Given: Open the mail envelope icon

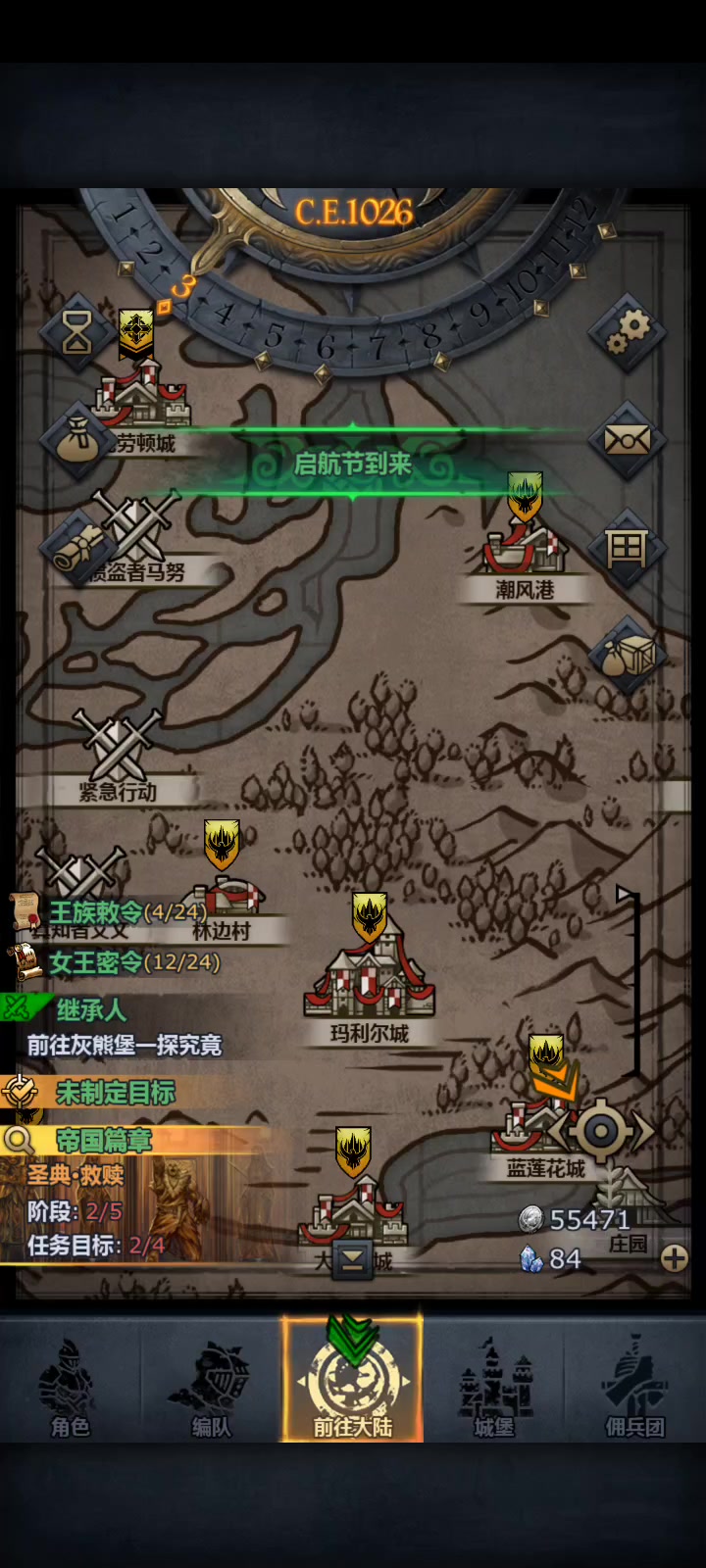Looking at the screenshot, I should pyautogui.click(x=628, y=439).
